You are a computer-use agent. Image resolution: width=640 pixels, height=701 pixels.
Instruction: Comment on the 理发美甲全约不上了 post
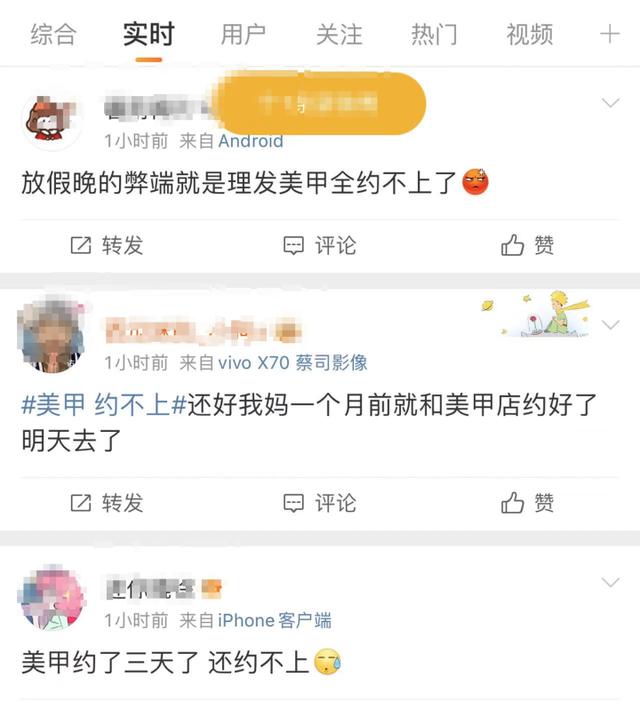point(320,245)
